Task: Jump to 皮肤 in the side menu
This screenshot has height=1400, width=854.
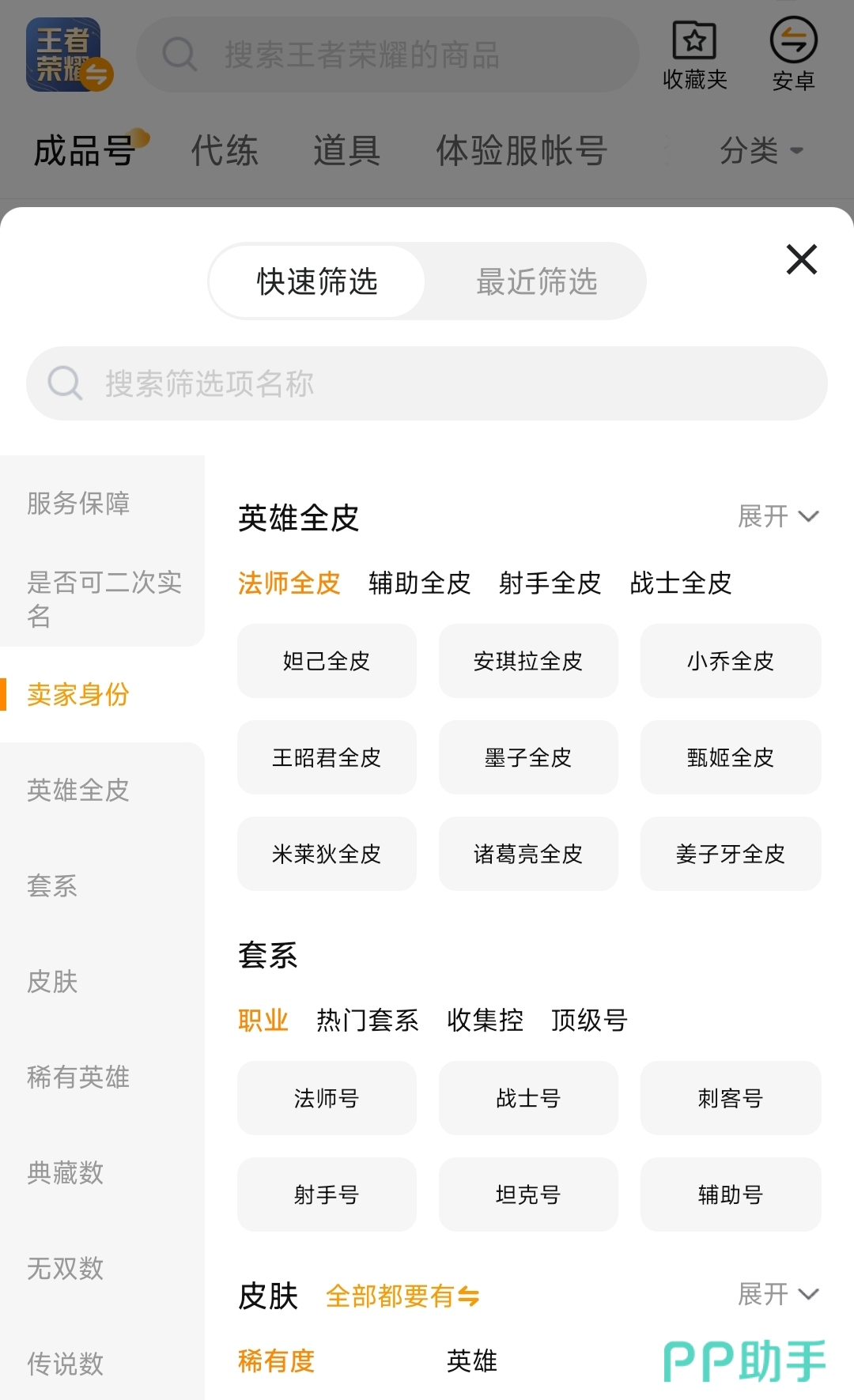Action: 52,982
